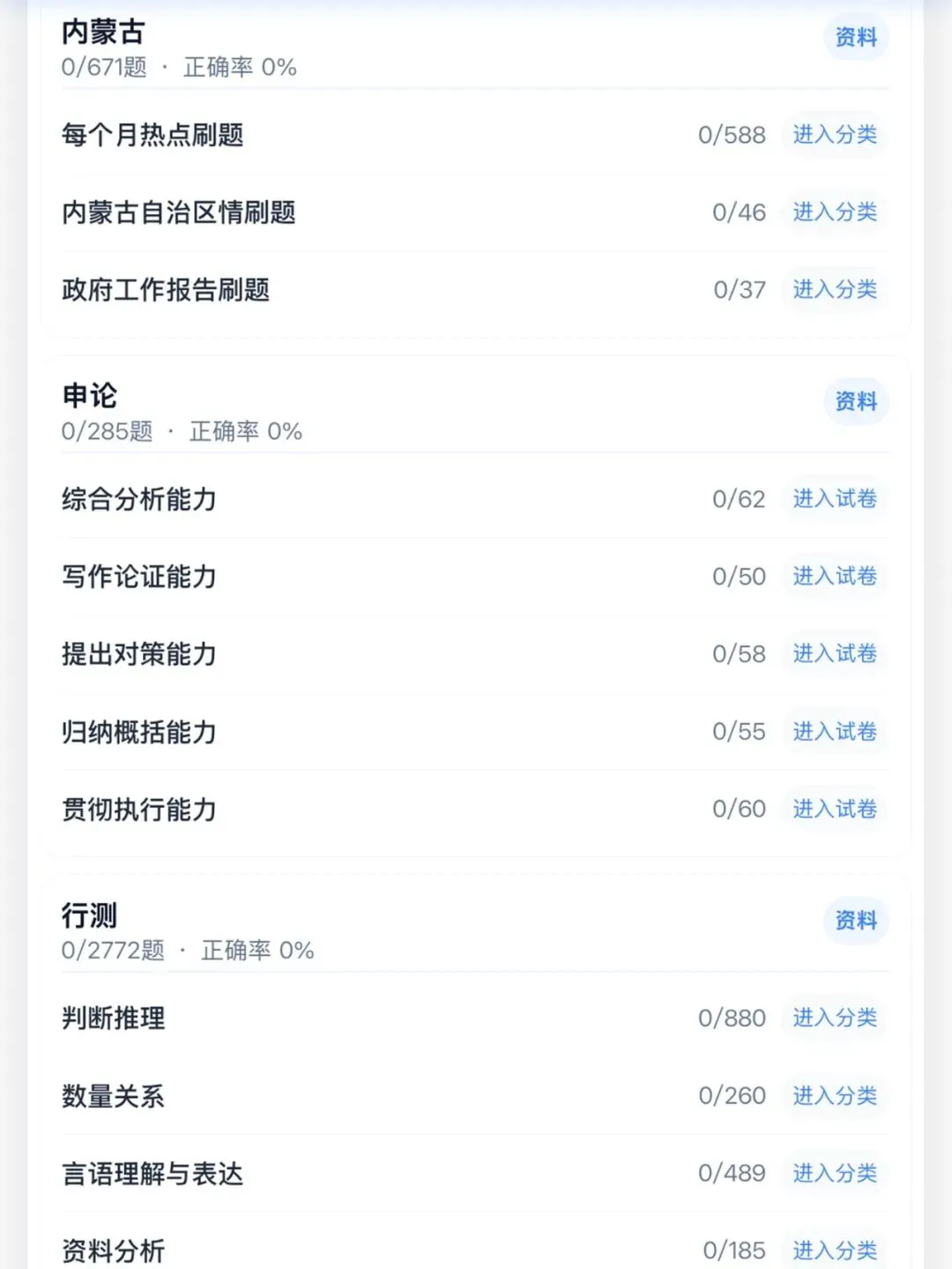Enter the 内蒙古自治区情刷题 category
Viewport: 952px width, 1269px height.
pos(834,213)
